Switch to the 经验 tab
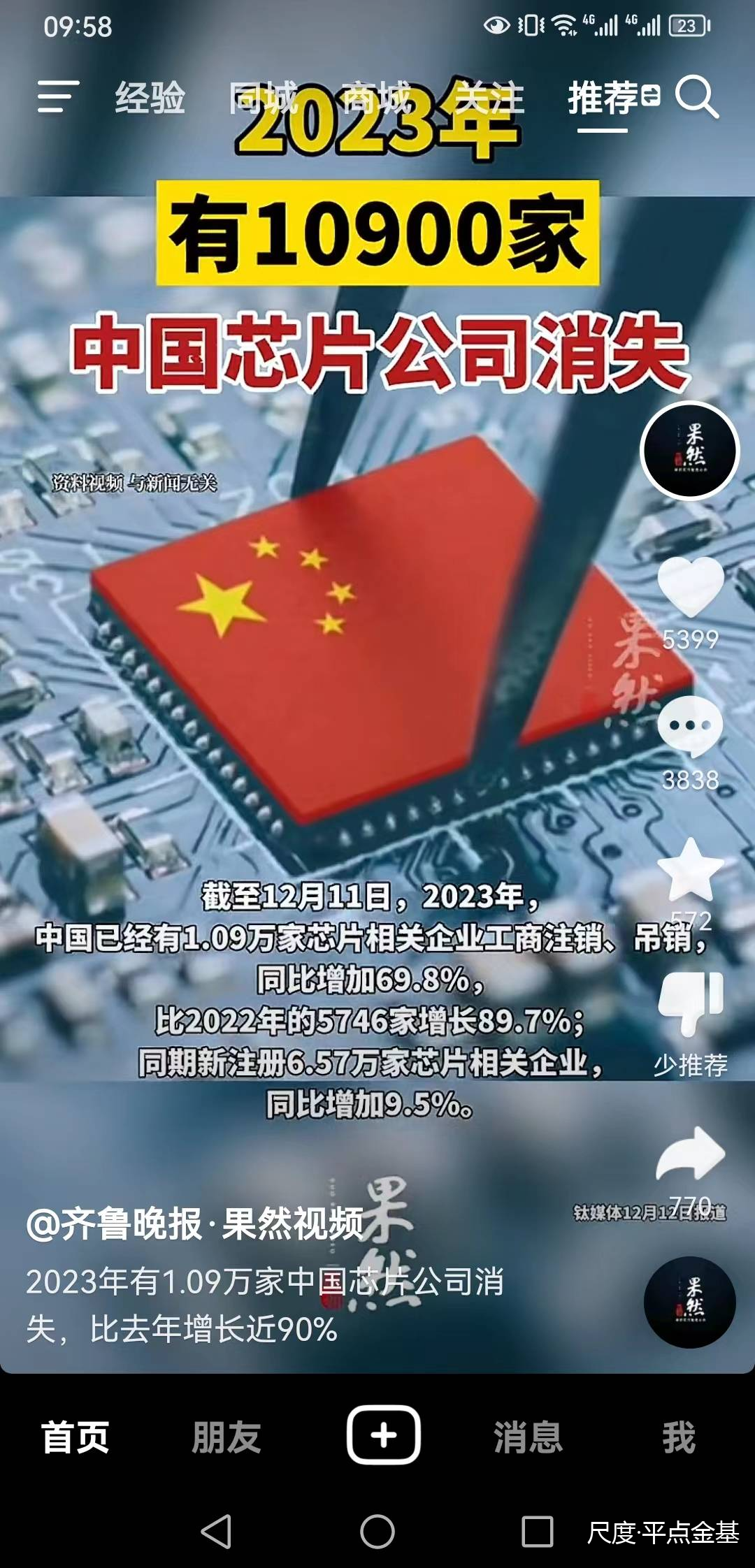The width and height of the screenshot is (755, 1568). [x=150, y=97]
